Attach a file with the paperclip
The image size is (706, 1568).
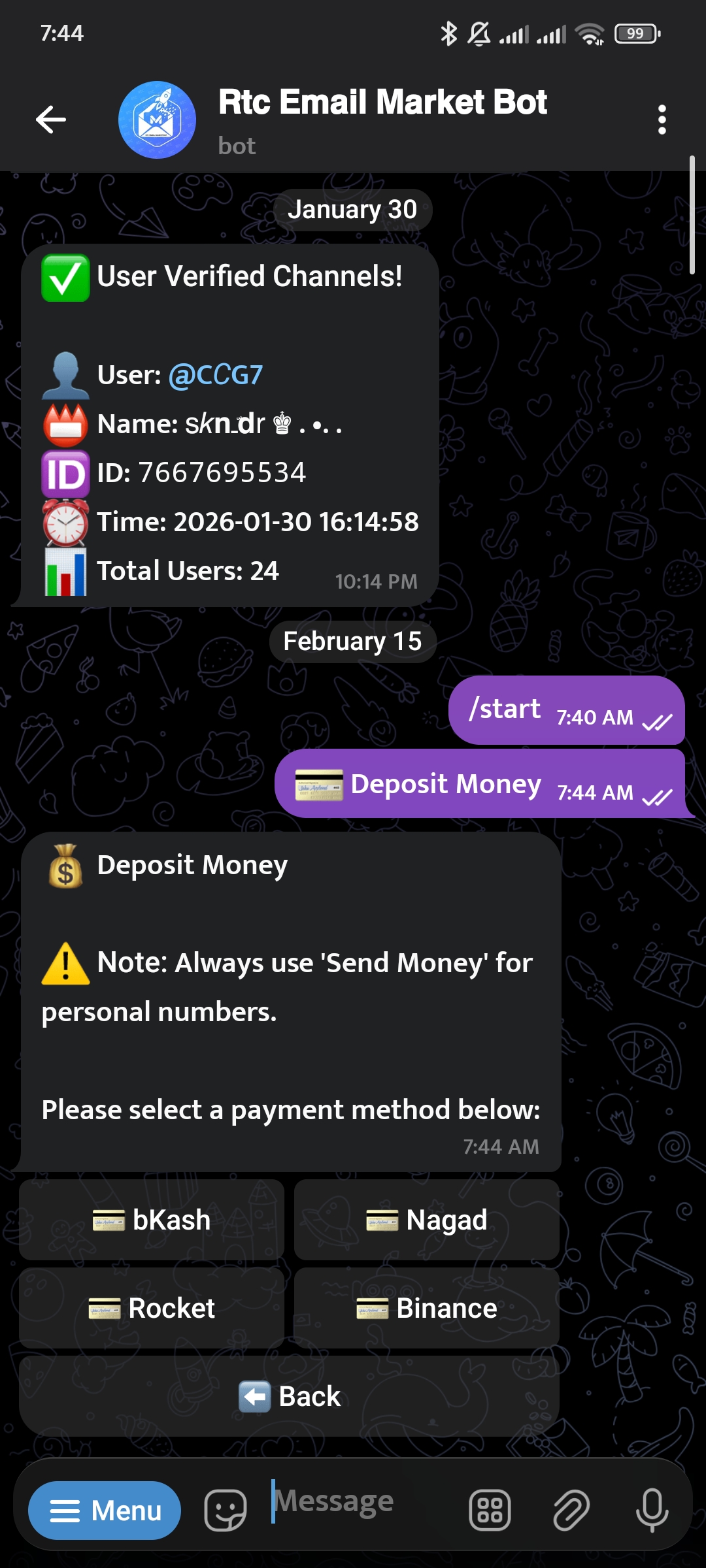pyautogui.click(x=571, y=1511)
